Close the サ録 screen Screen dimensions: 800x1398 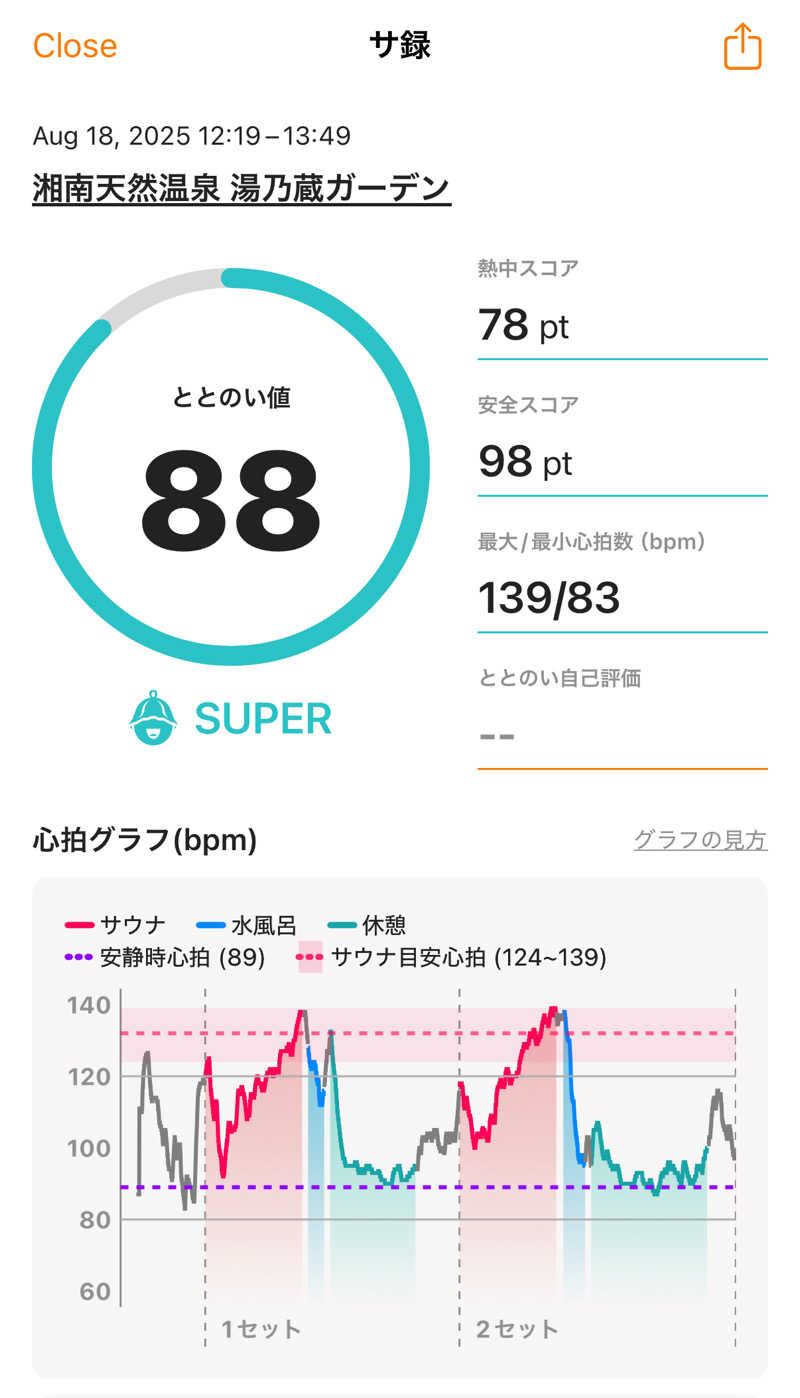tap(75, 46)
